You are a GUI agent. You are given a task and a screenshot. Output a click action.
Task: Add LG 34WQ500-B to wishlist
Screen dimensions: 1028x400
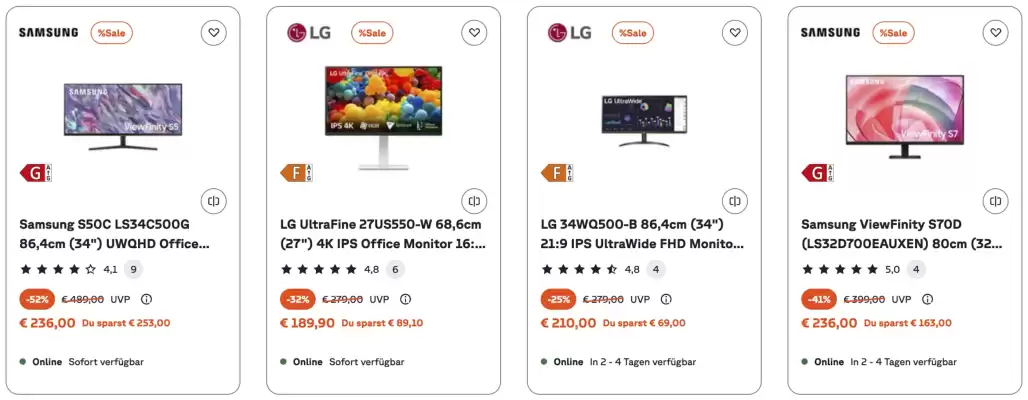735,33
